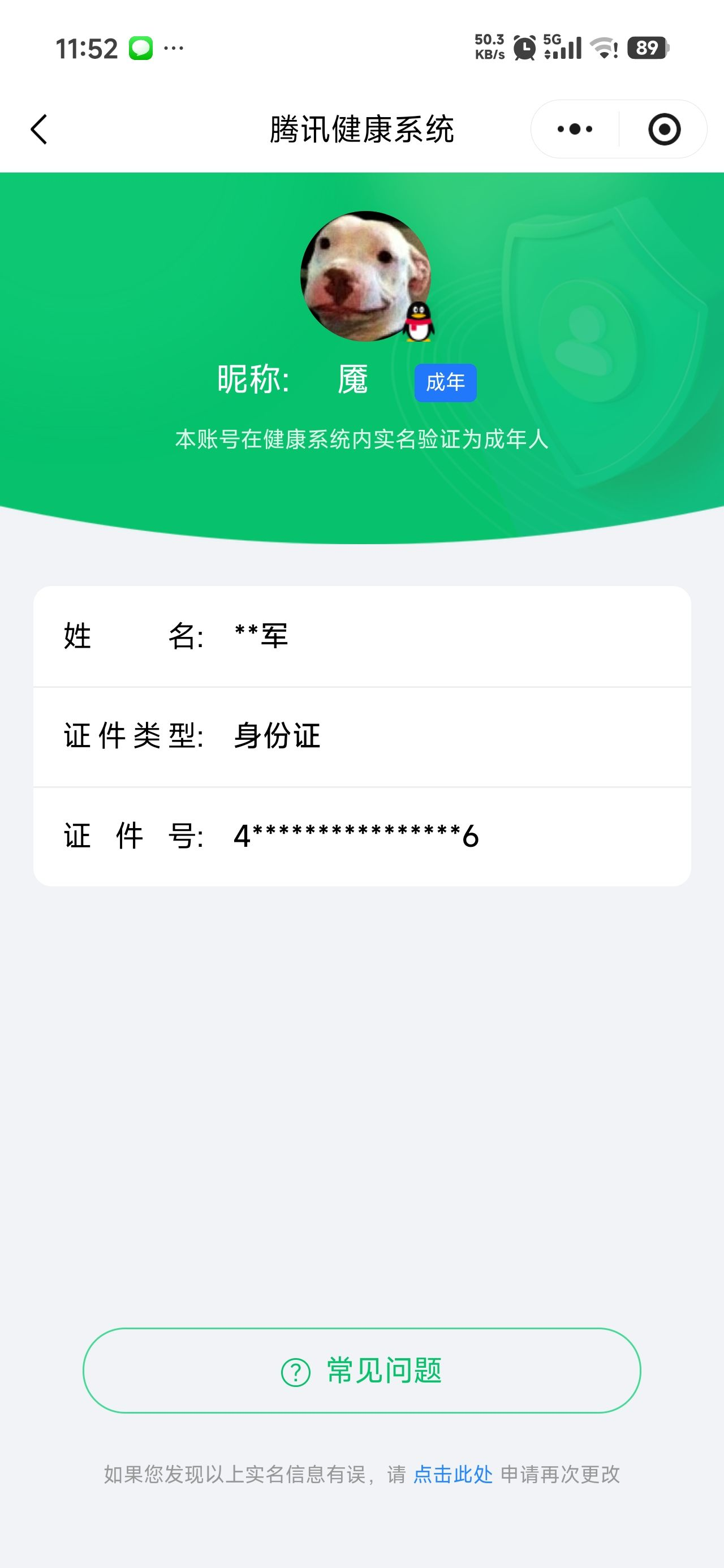The image size is (724, 1568).
Task: Expand the 证件类型 身份证 row
Action: click(x=361, y=737)
